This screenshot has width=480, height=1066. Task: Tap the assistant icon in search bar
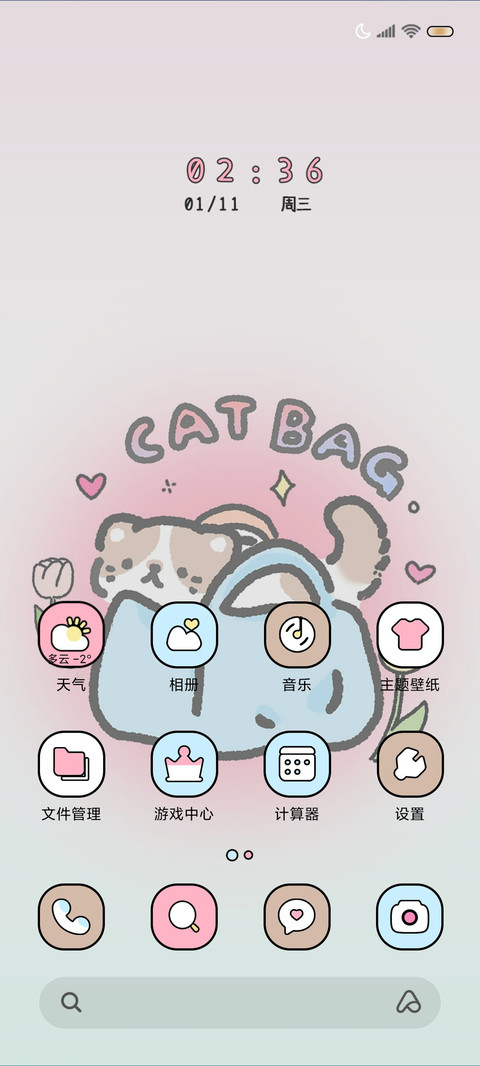[409, 1002]
